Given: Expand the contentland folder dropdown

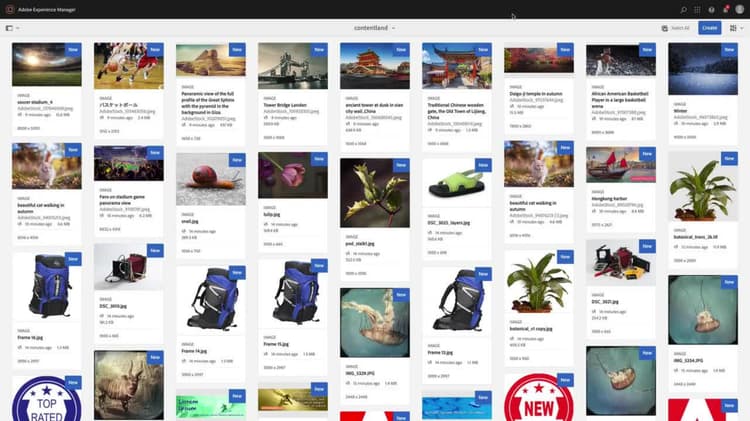Looking at the screenshot, I should click(374, 28).
